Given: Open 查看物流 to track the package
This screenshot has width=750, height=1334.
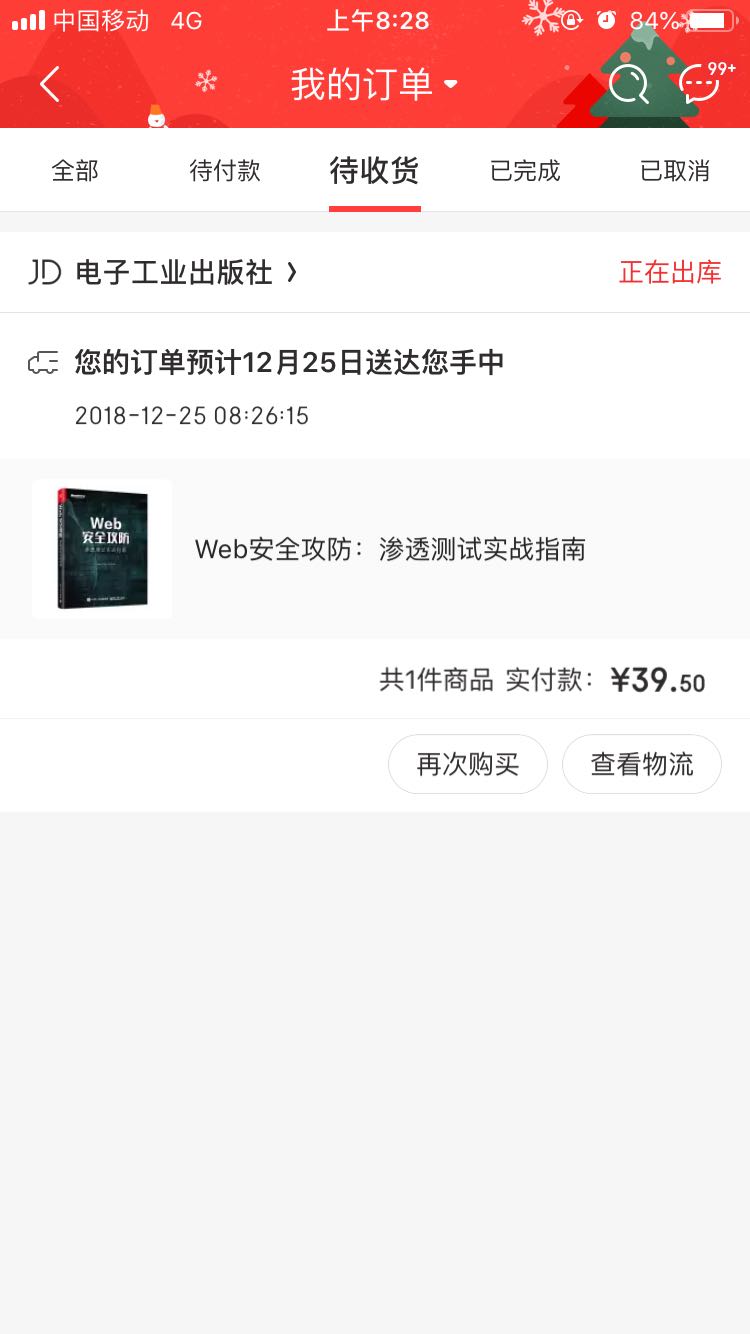Looking at the screenshot, I should pyautogui.click(x=642, y=763).
